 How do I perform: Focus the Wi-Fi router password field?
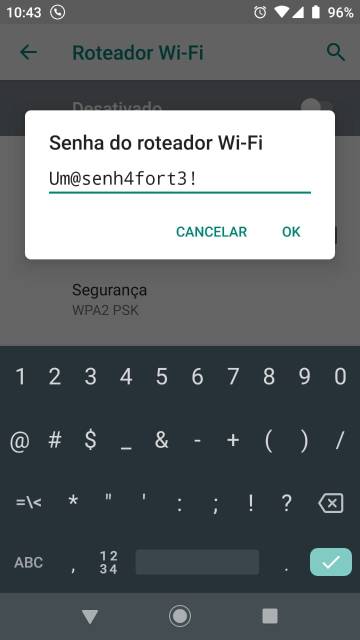click(x=180, y=180)
